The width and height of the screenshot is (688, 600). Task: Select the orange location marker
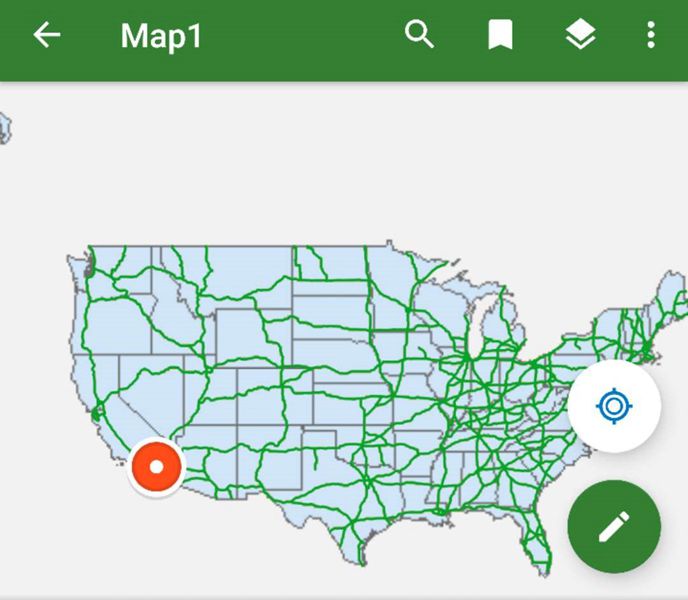point(157,466)
